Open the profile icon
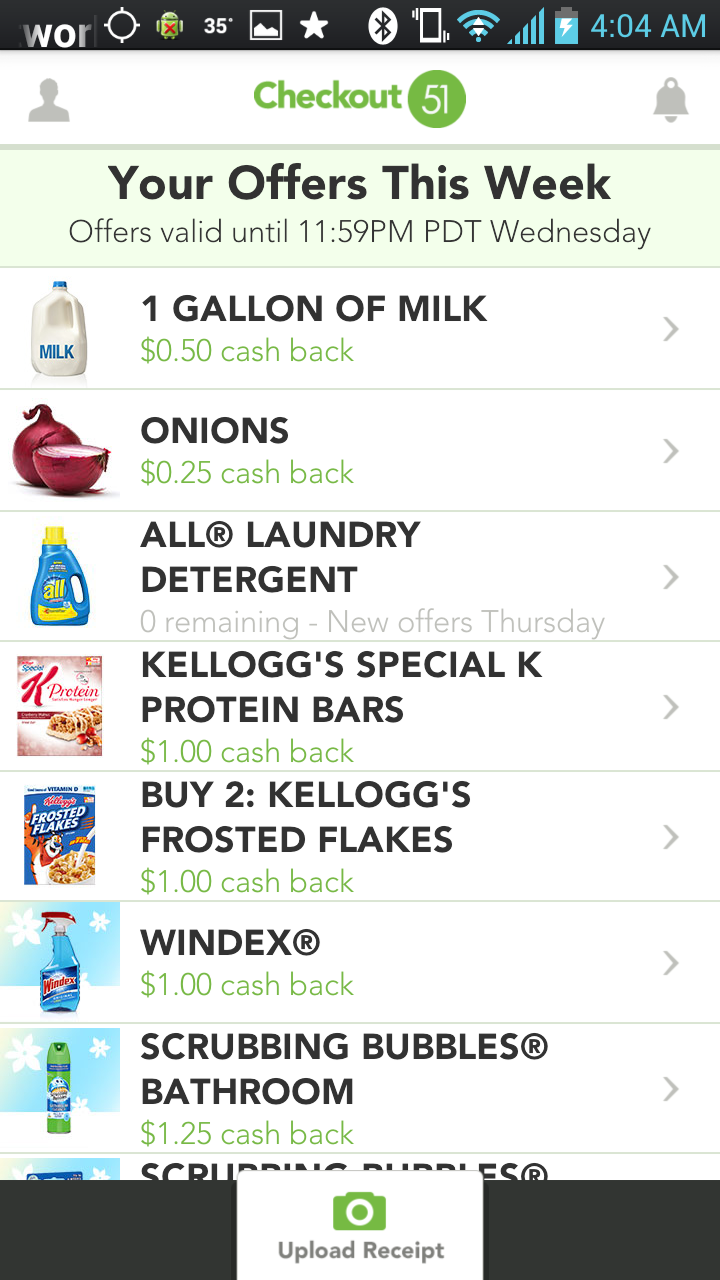 (x=49, y=100)
